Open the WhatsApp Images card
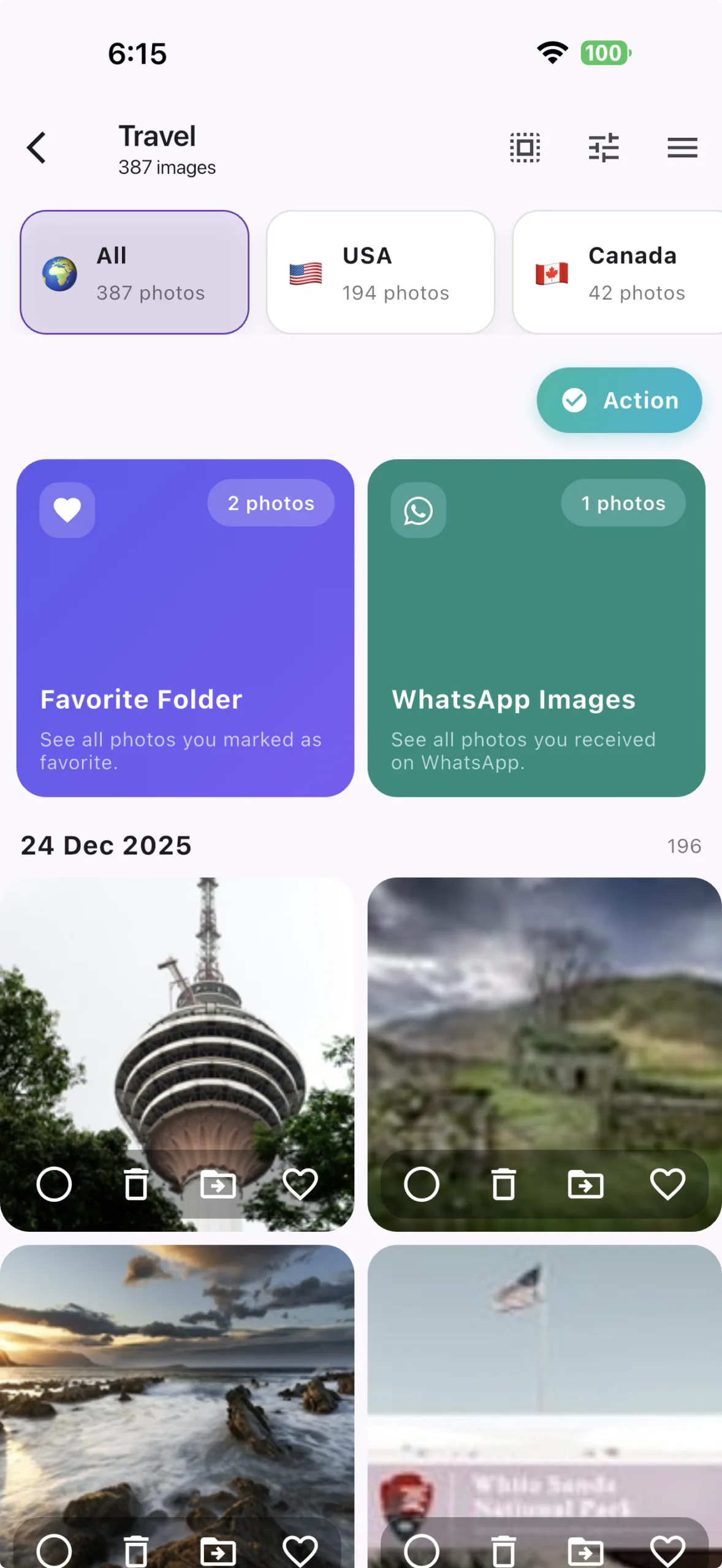This screenshot has width=722, height=1568. tap(536, 628)
